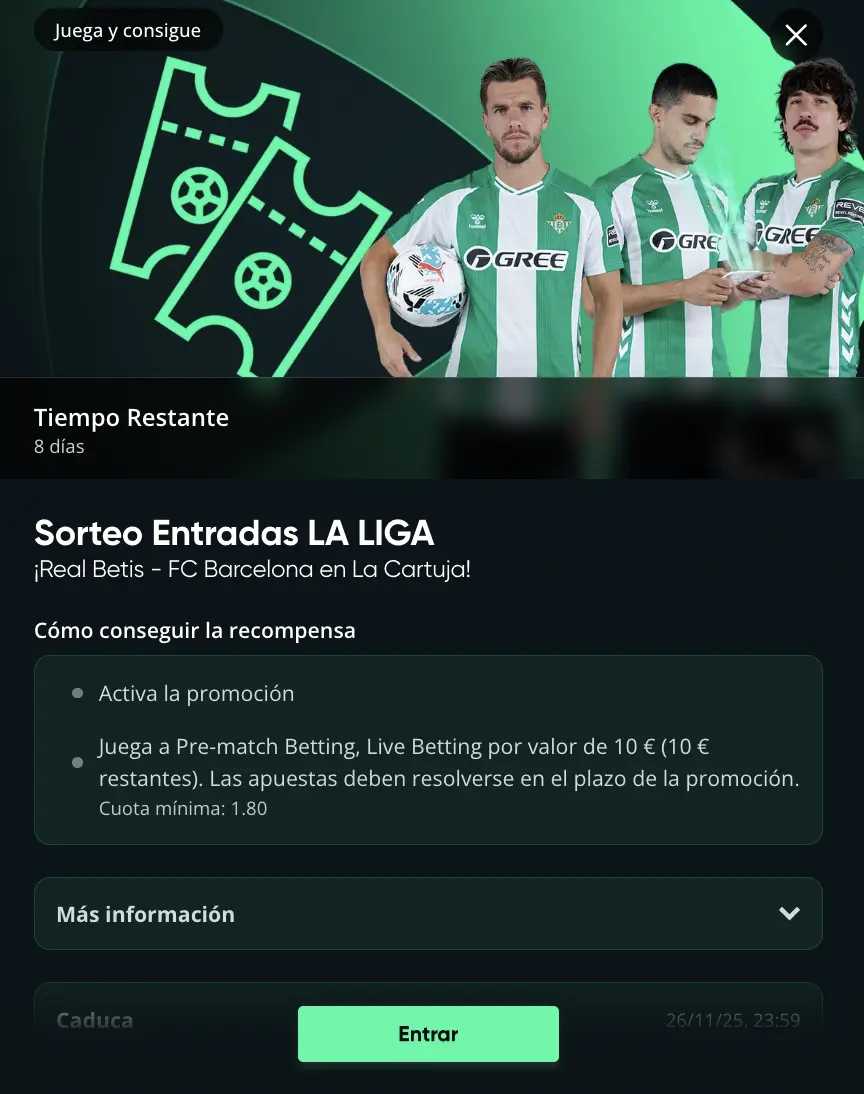
Task: Tap the Entrar button
Action: point(428,1034)
